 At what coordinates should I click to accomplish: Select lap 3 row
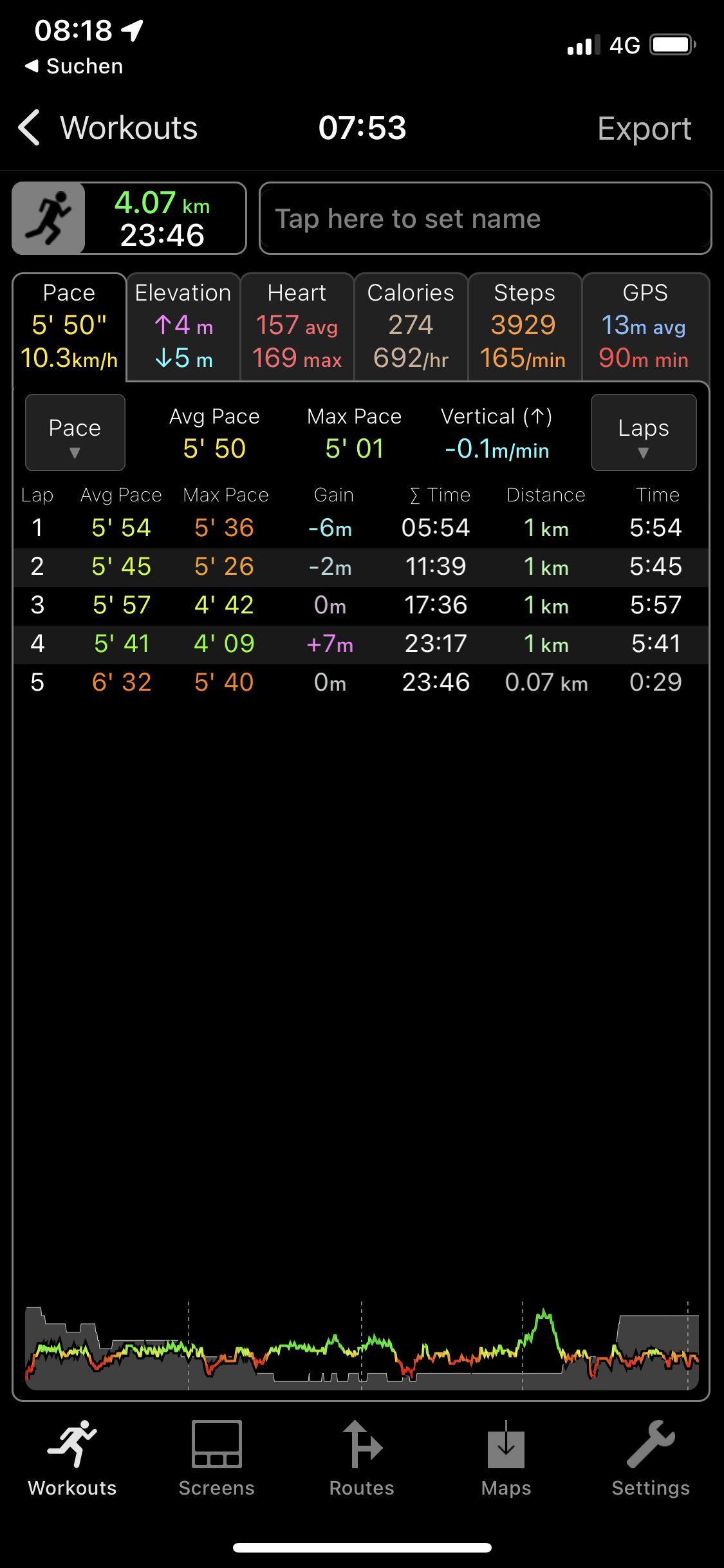tap(360, 606)
